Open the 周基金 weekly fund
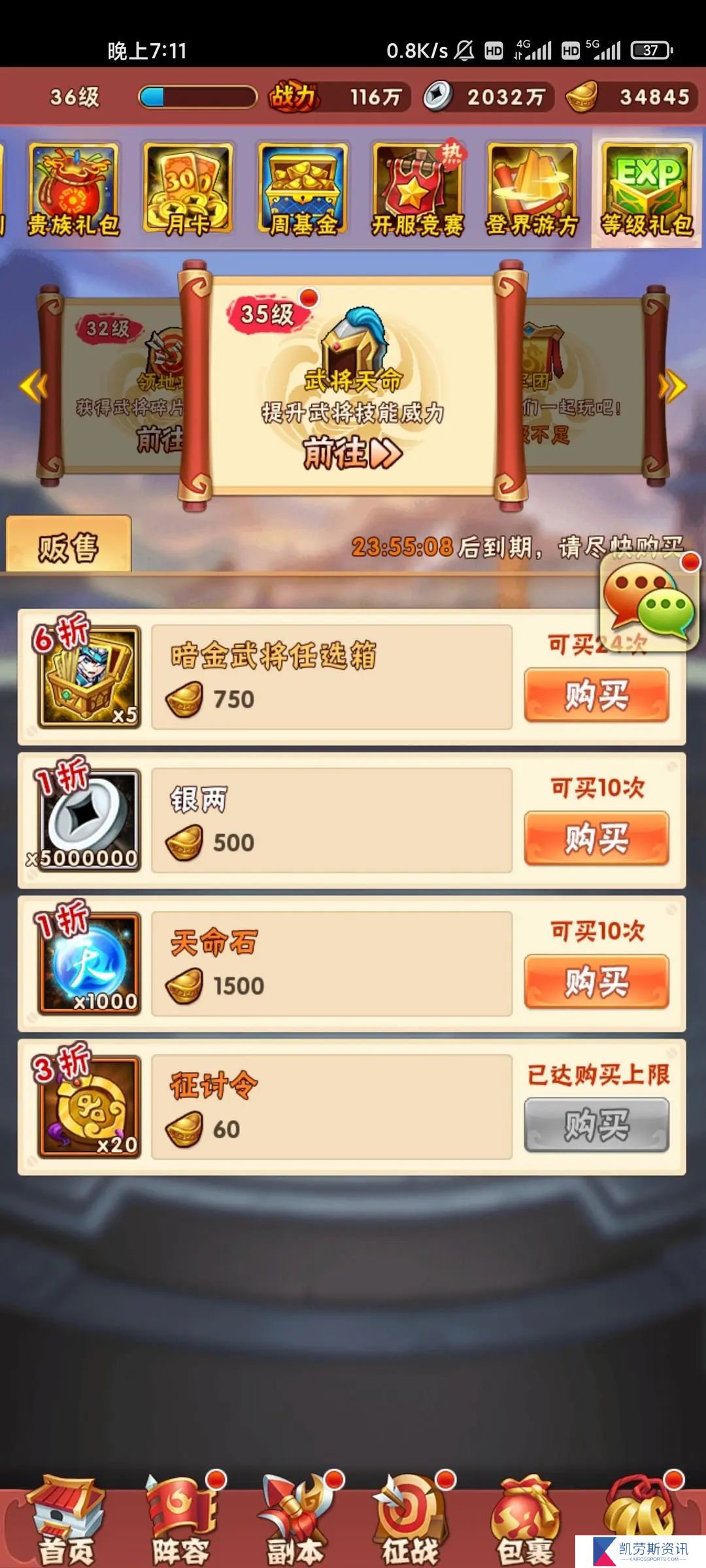This screenshot has width=706, height=1568. coord(303,189)
